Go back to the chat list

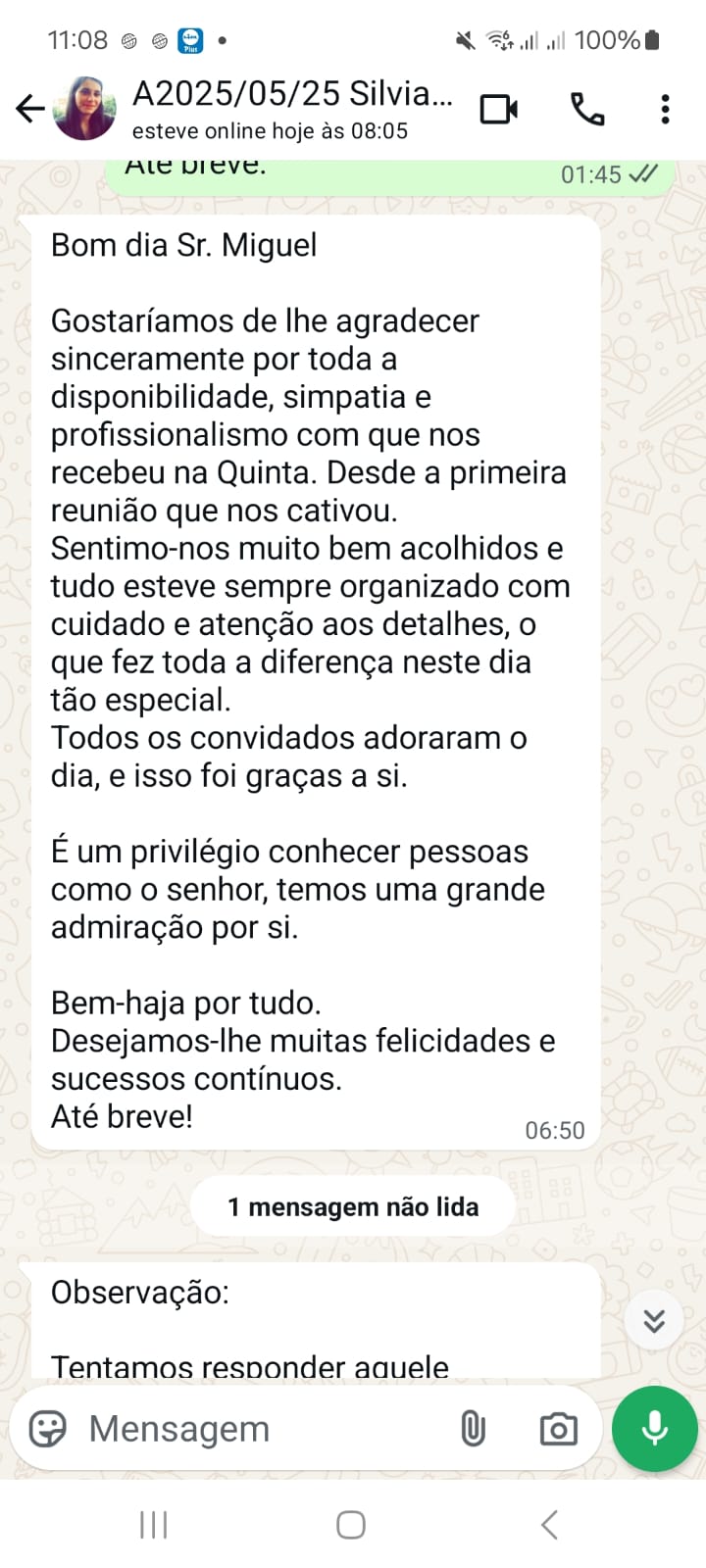coord(29,108)
